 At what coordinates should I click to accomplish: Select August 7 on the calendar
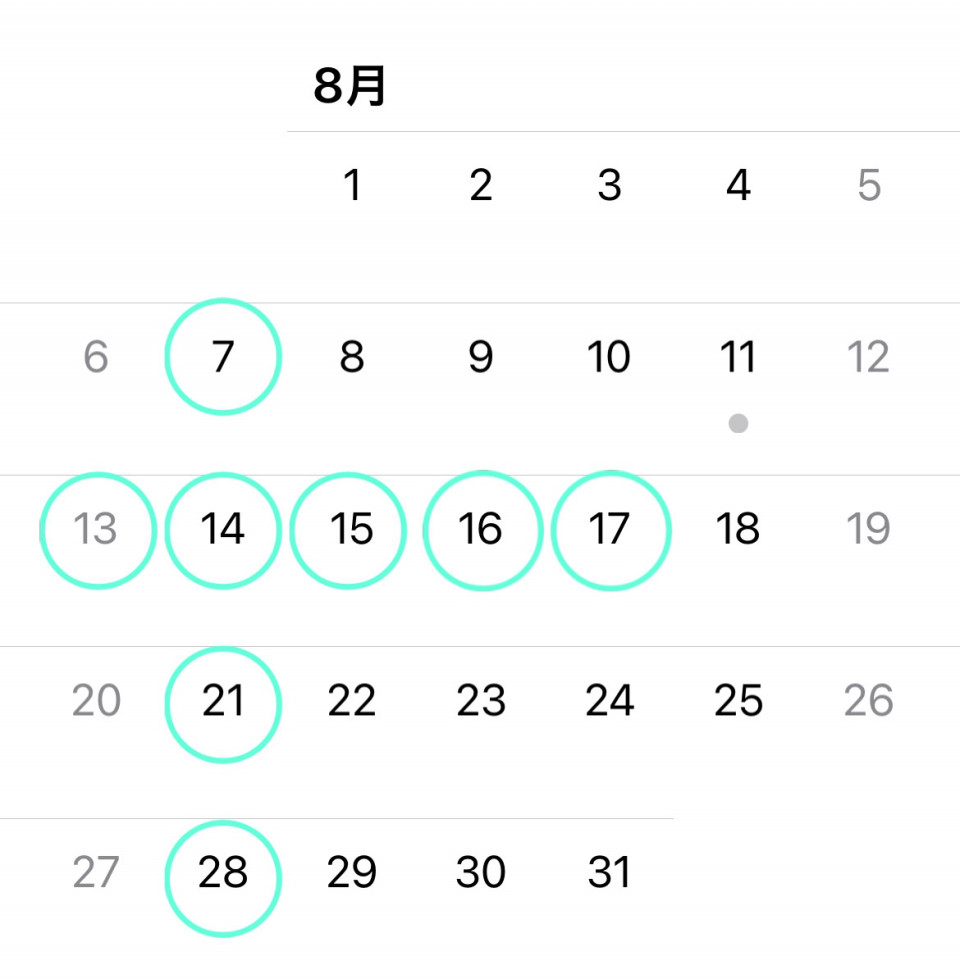tap(223, 357)
